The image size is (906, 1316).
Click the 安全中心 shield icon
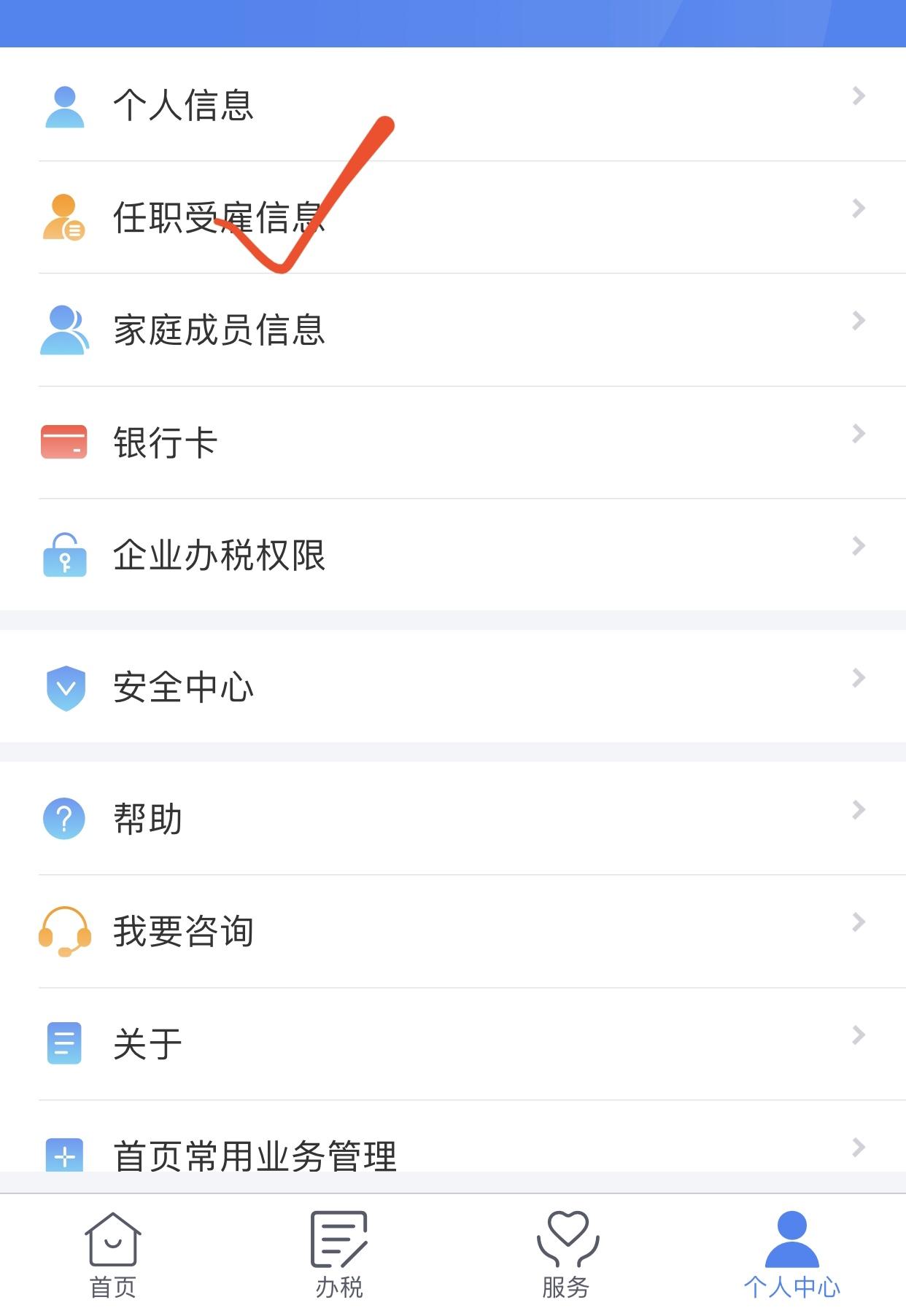64,685
